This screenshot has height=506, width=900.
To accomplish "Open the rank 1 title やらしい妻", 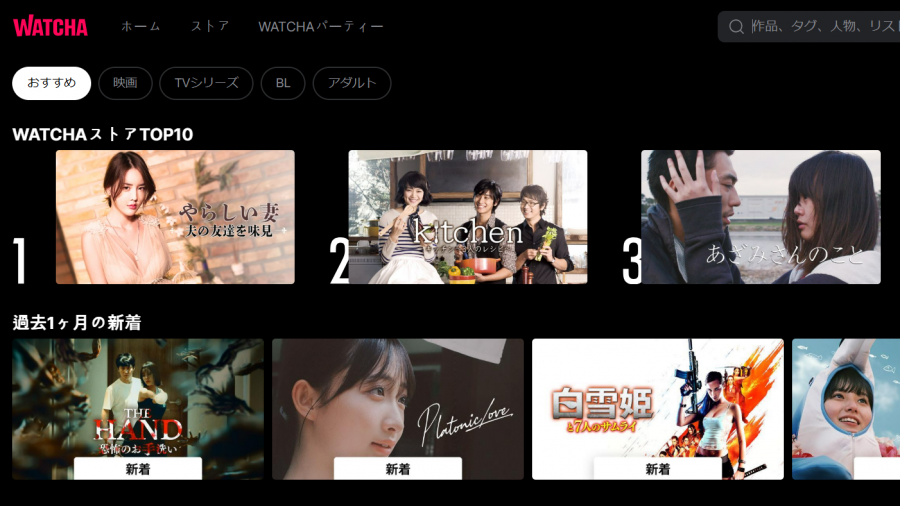I will tap(175, 217).
